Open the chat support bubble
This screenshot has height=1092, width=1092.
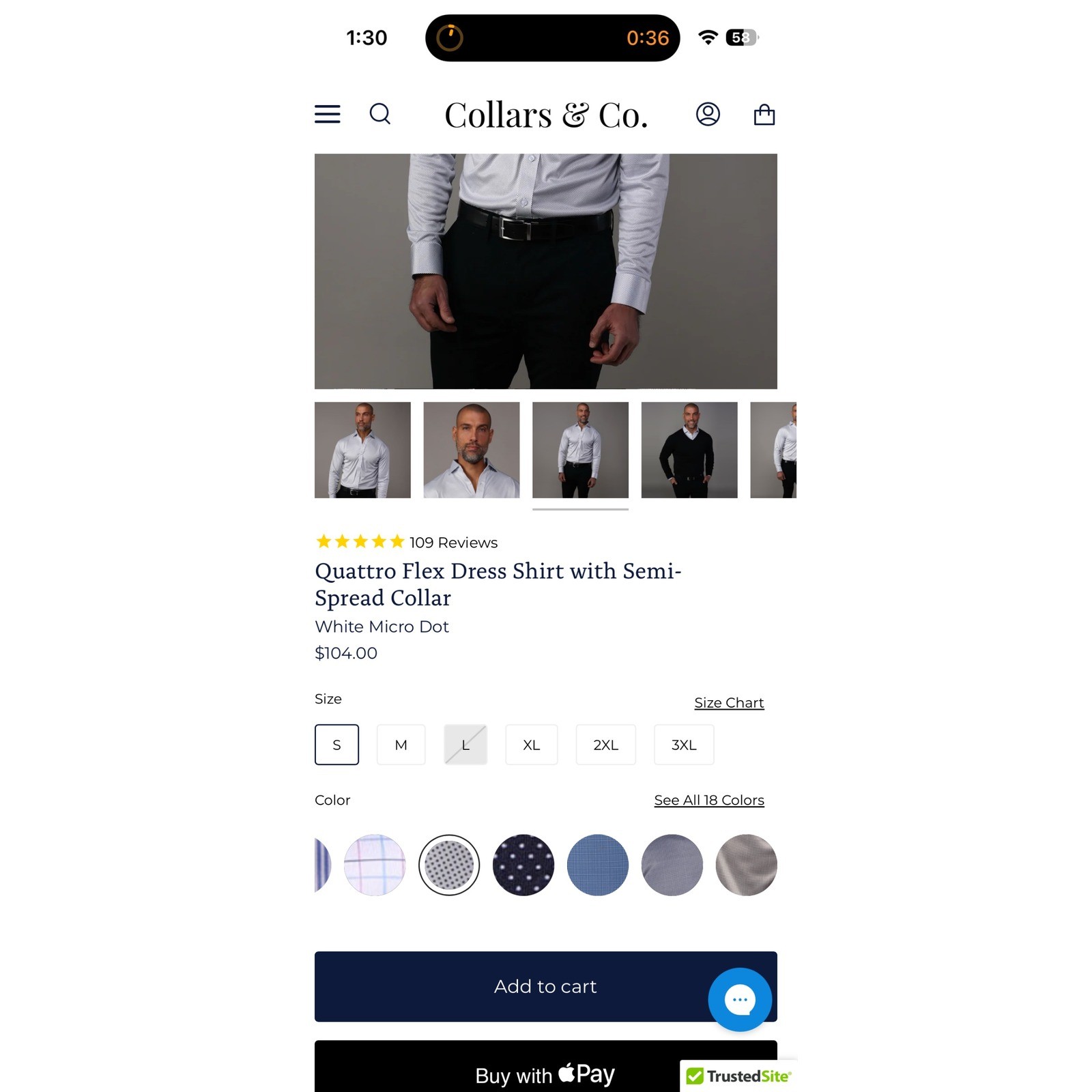pyautogui.click(x=740, y=1000)
